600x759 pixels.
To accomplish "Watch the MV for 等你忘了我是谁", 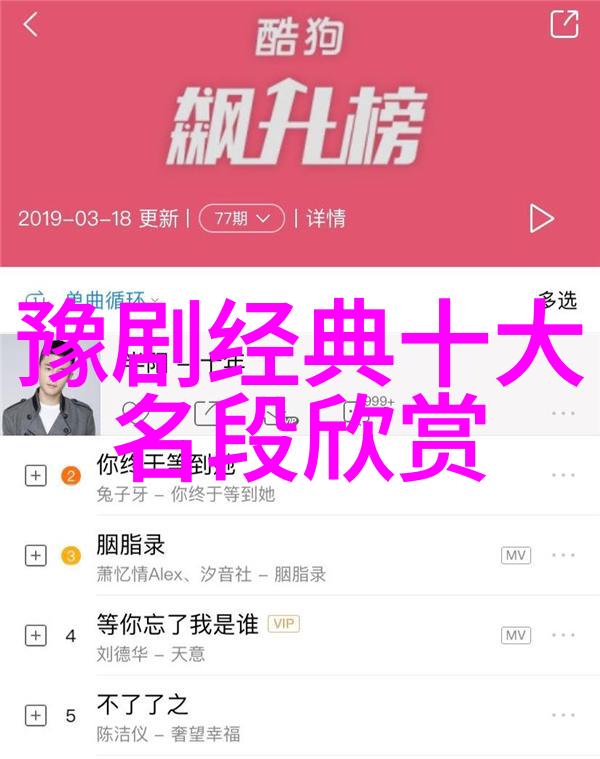I will 516,635.
